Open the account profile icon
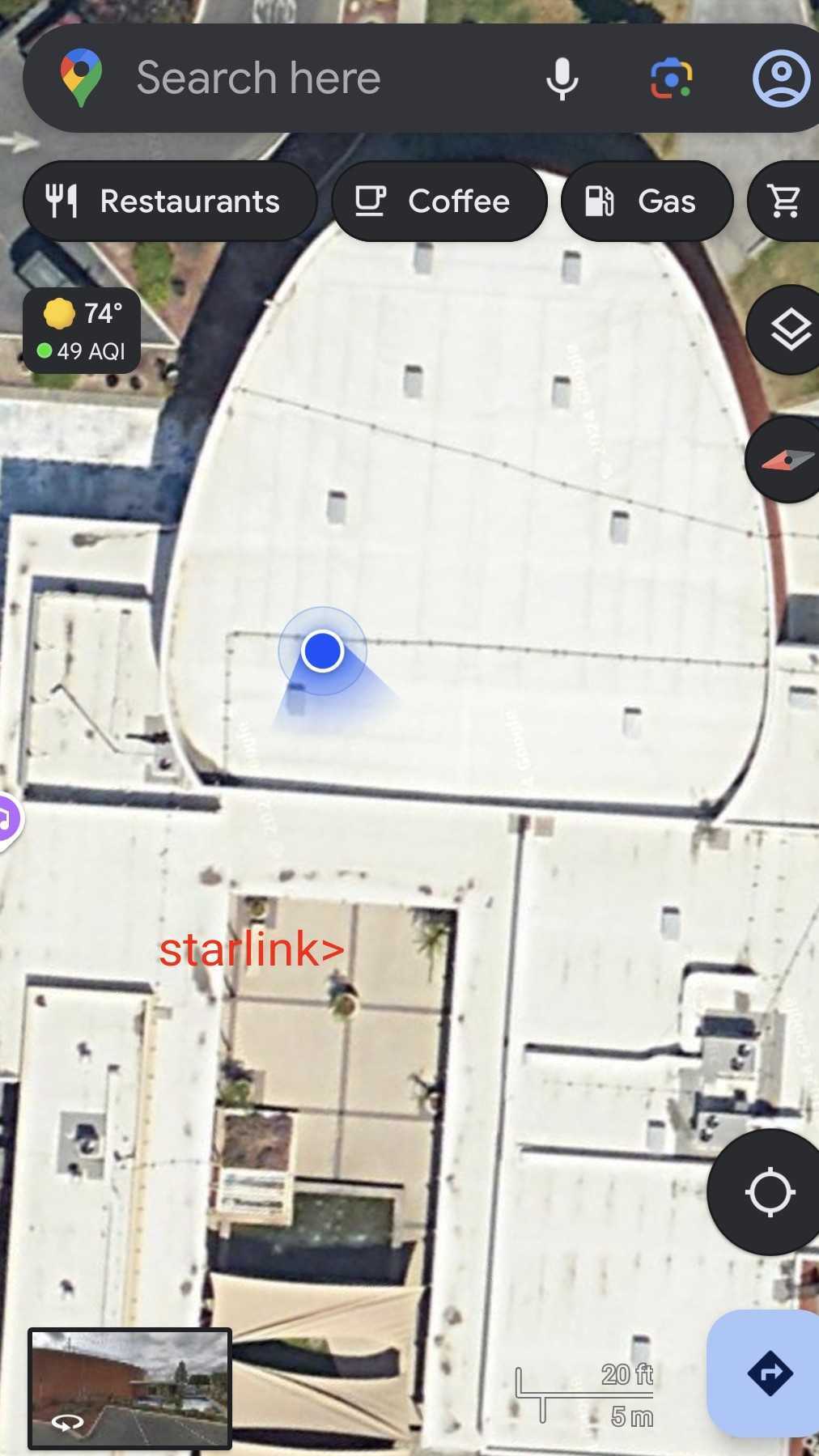Viewport: 819px width, 1456px height. pyautogui.click(x=781, y=79)
